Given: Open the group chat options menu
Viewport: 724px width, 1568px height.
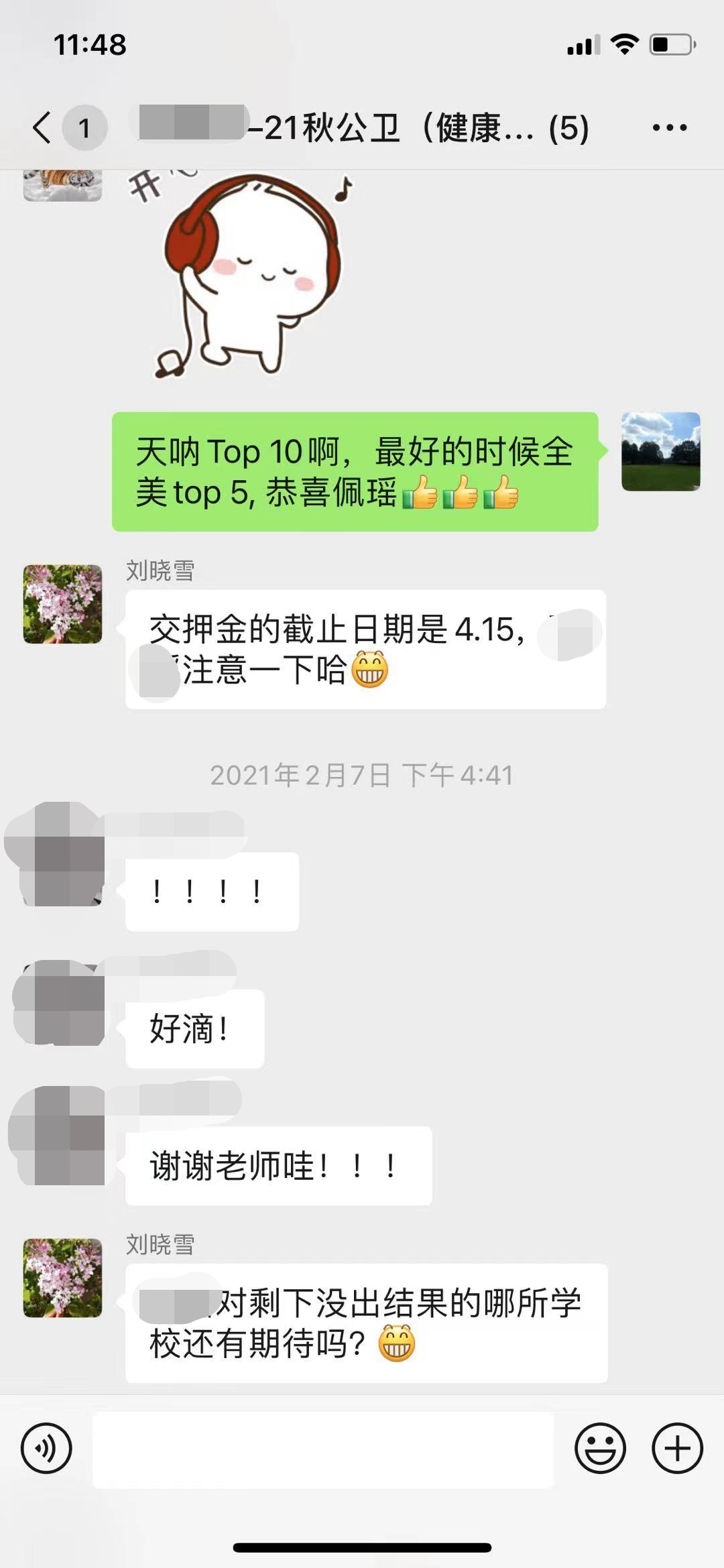Looking at the screenshot, I should pyautogui.click(x=670, y=127).
